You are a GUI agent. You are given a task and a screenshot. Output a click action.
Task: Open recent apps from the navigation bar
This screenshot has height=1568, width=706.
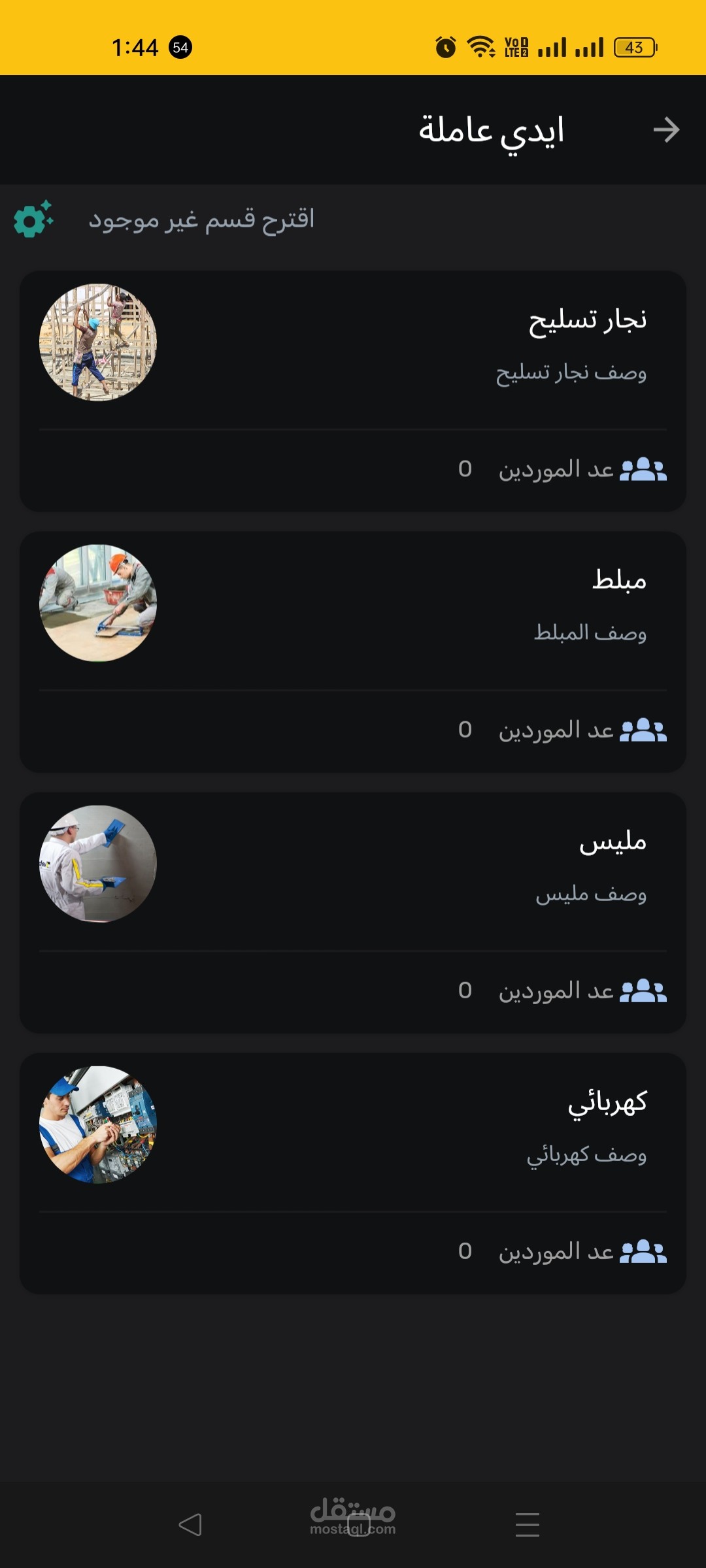click(x=527, y=1525)
